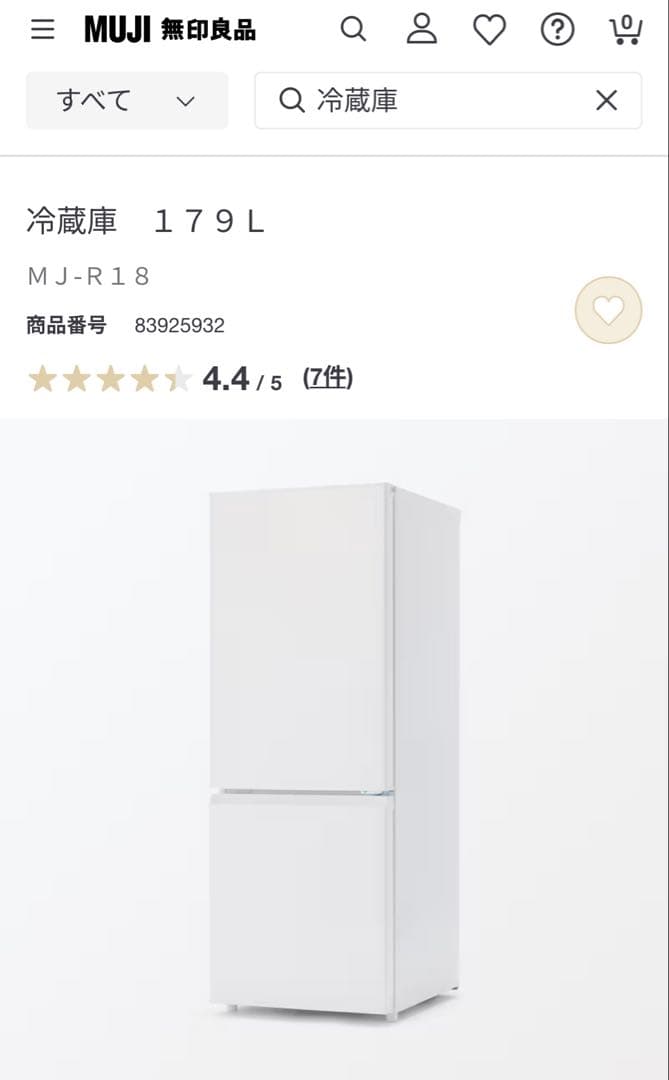Image resolution: width=669 pixels, height=1080 pixels.
Task: Open the shopping cart
Action: tap(625, 30)
